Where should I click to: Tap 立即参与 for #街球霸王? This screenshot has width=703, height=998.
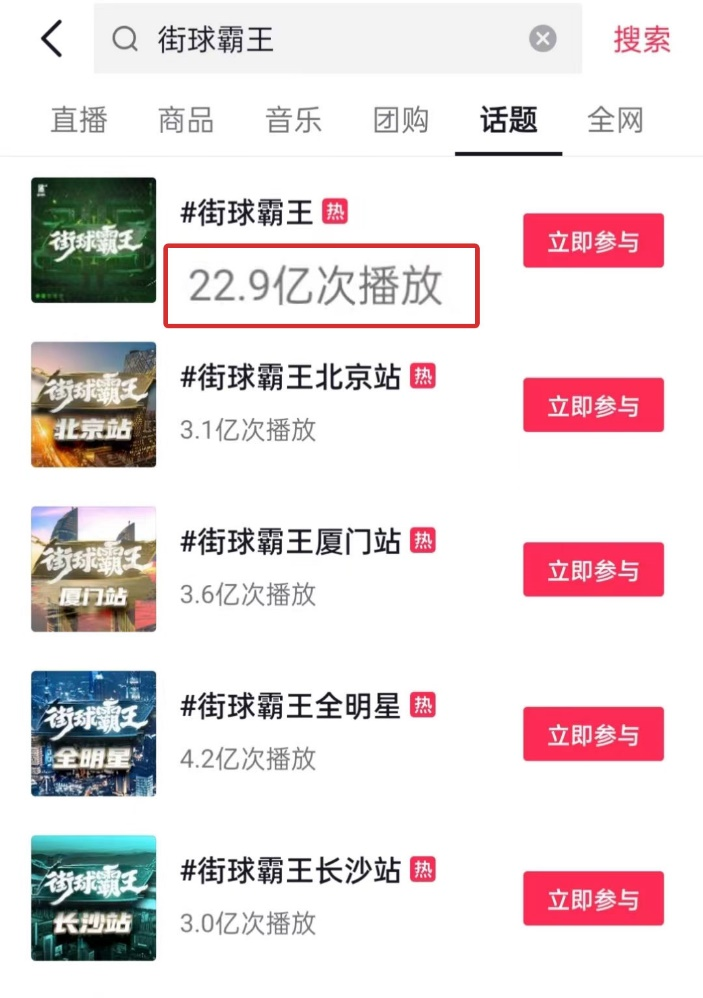[593, 241]
